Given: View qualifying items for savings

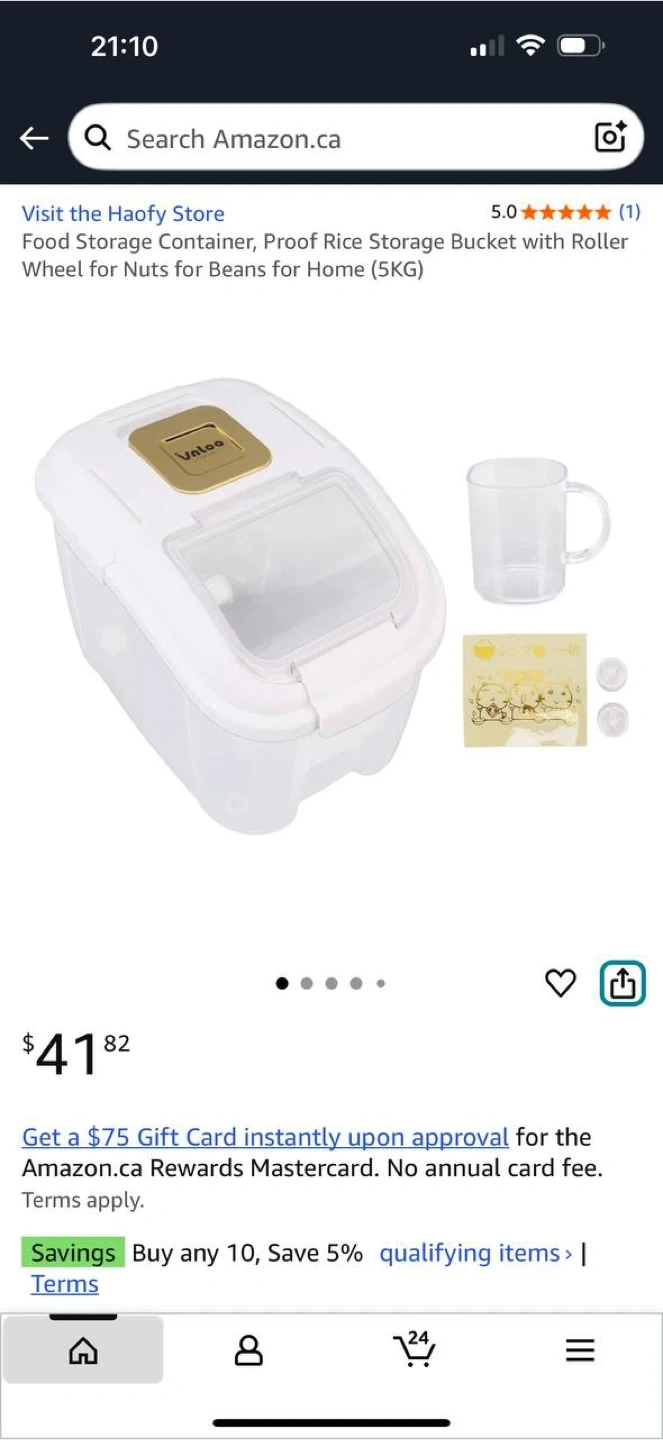Looking at the screenshot, I should 475,1253.
